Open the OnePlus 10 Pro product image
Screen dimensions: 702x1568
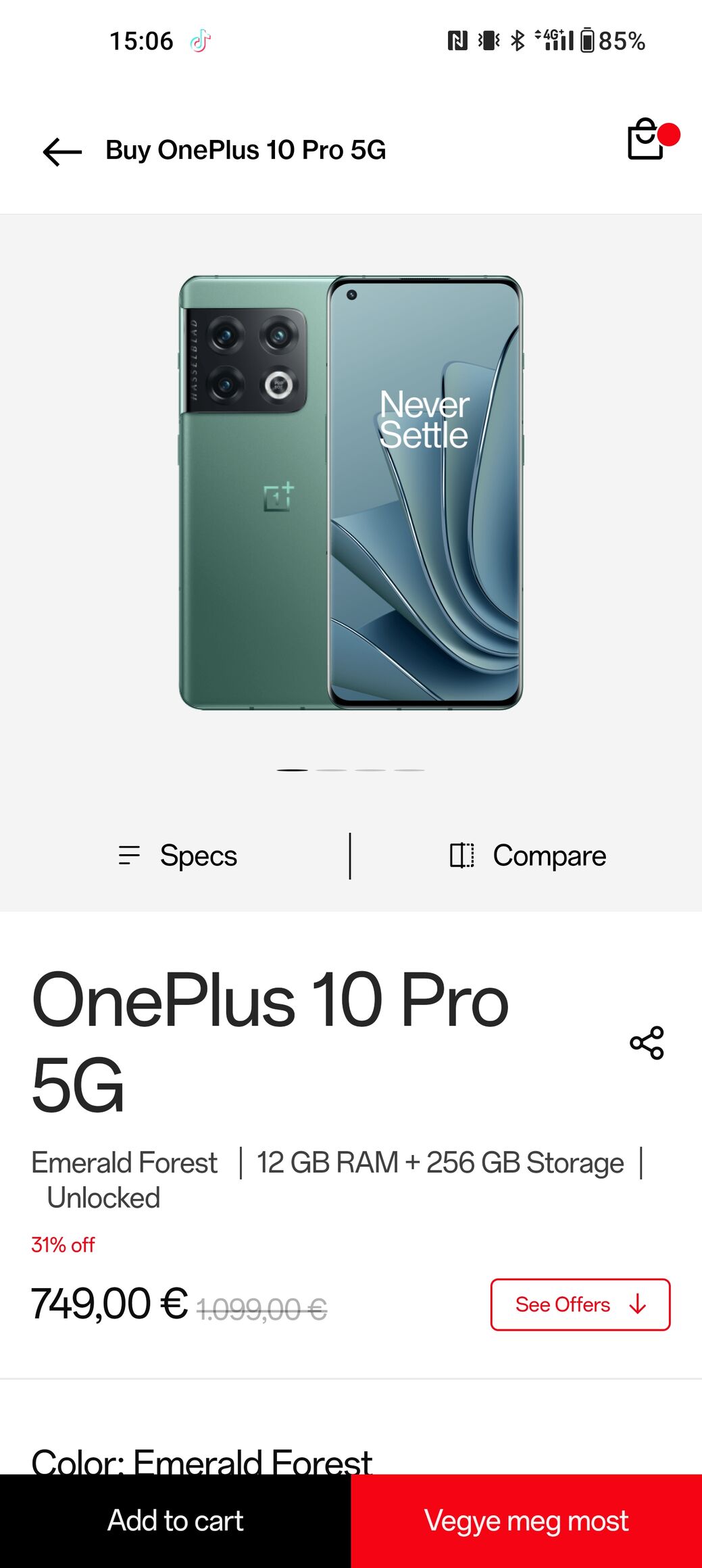pyautogui.click(x=351, y=493)
